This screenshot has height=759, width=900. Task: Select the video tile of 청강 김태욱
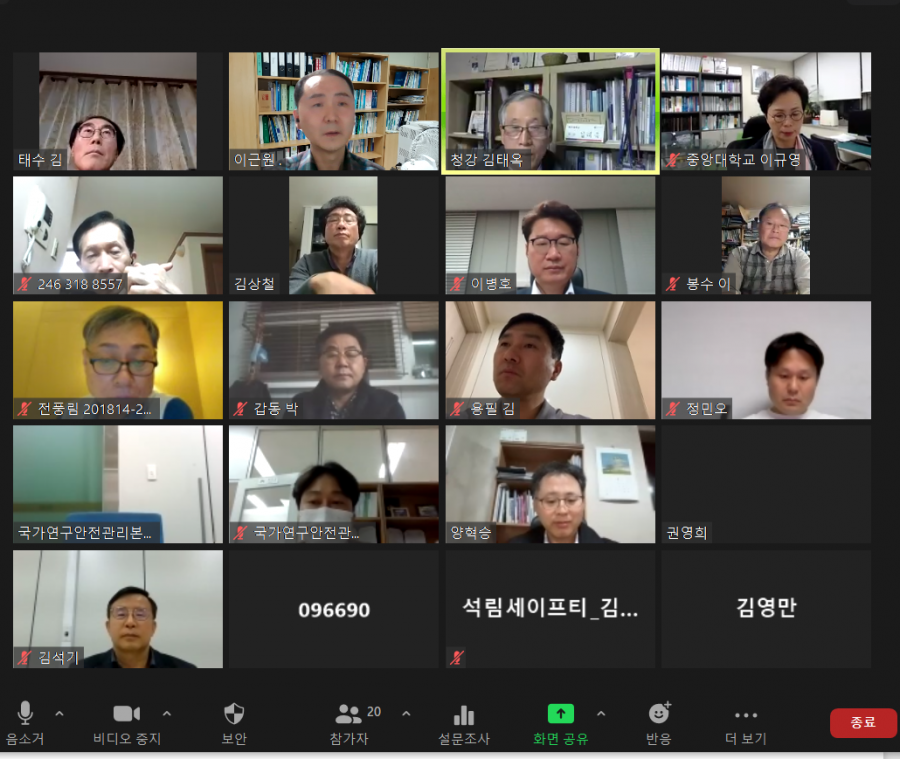click(x=550, y=111)
